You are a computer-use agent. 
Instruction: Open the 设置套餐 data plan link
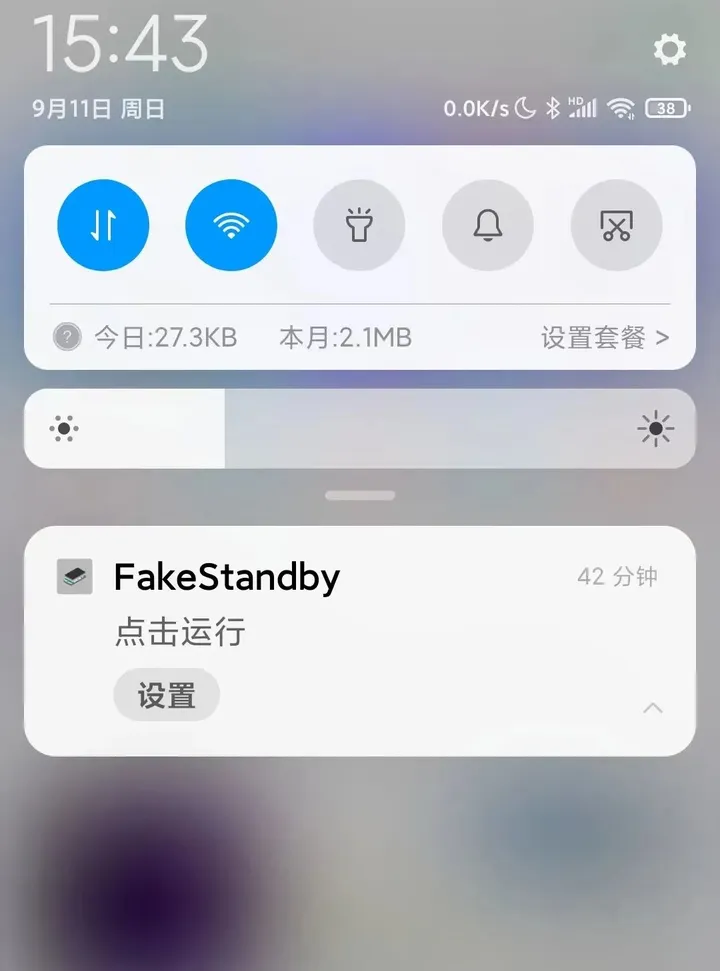tap(603, 337)
